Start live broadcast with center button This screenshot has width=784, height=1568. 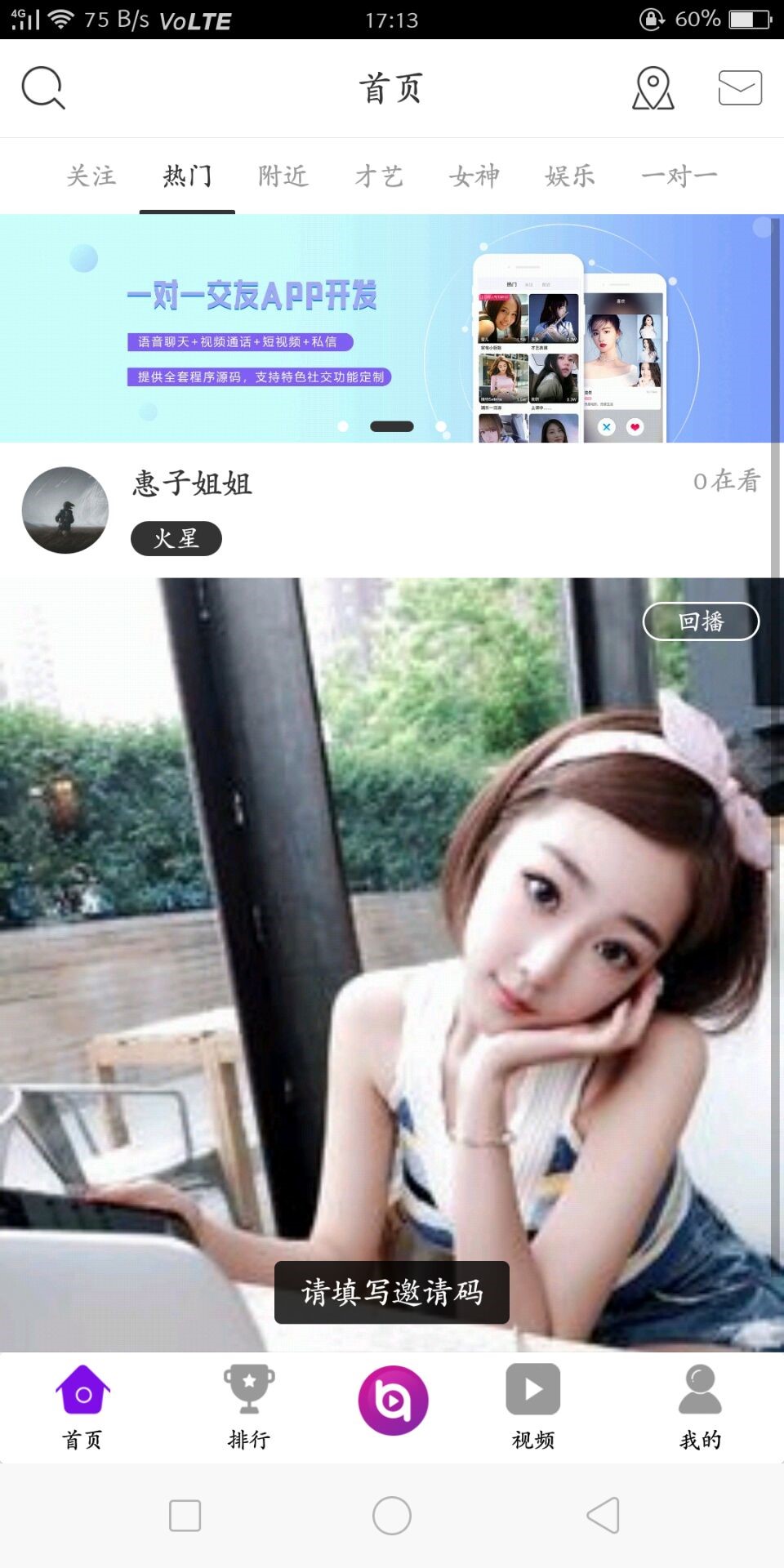point(393,1400)
